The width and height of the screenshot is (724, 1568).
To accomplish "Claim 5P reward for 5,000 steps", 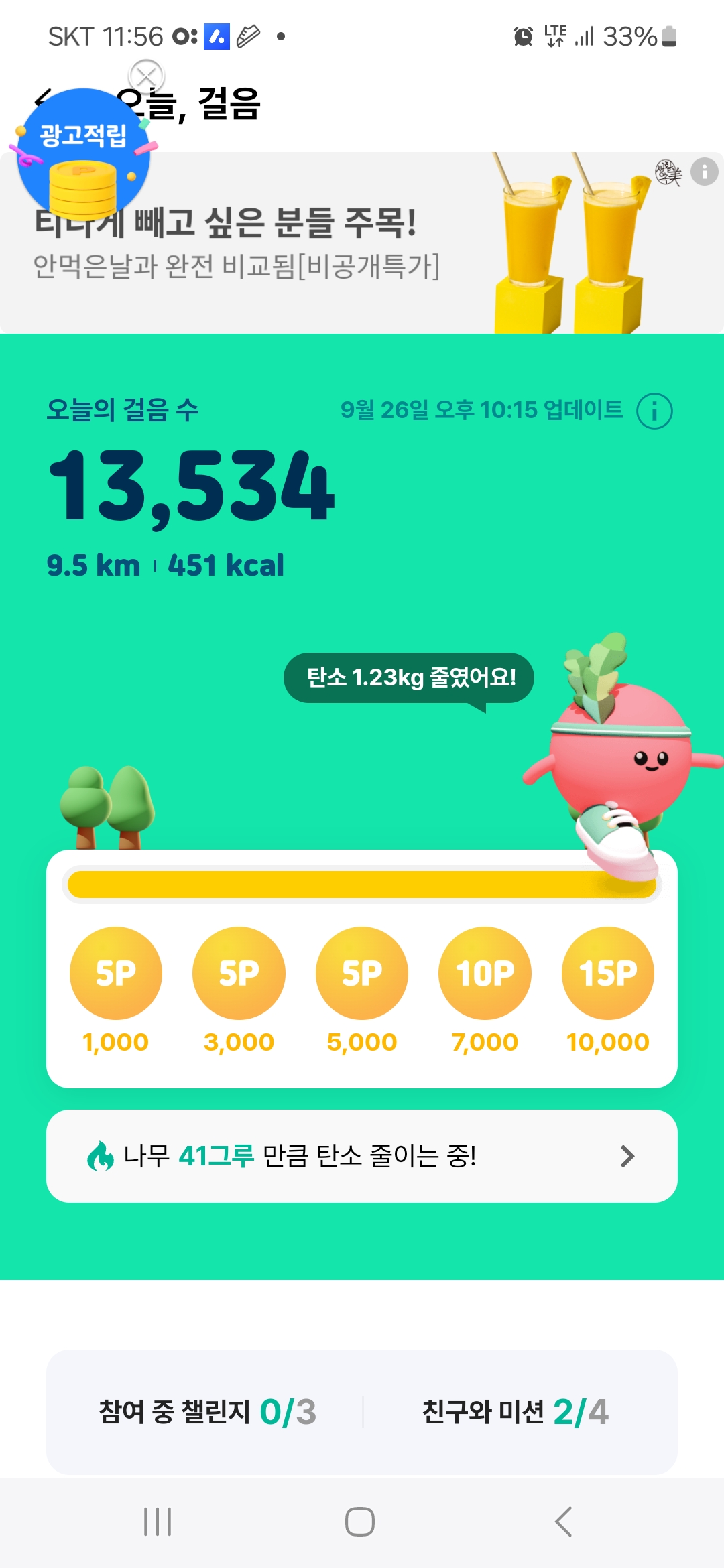I will pyautogui.click(x=362, y=973).
